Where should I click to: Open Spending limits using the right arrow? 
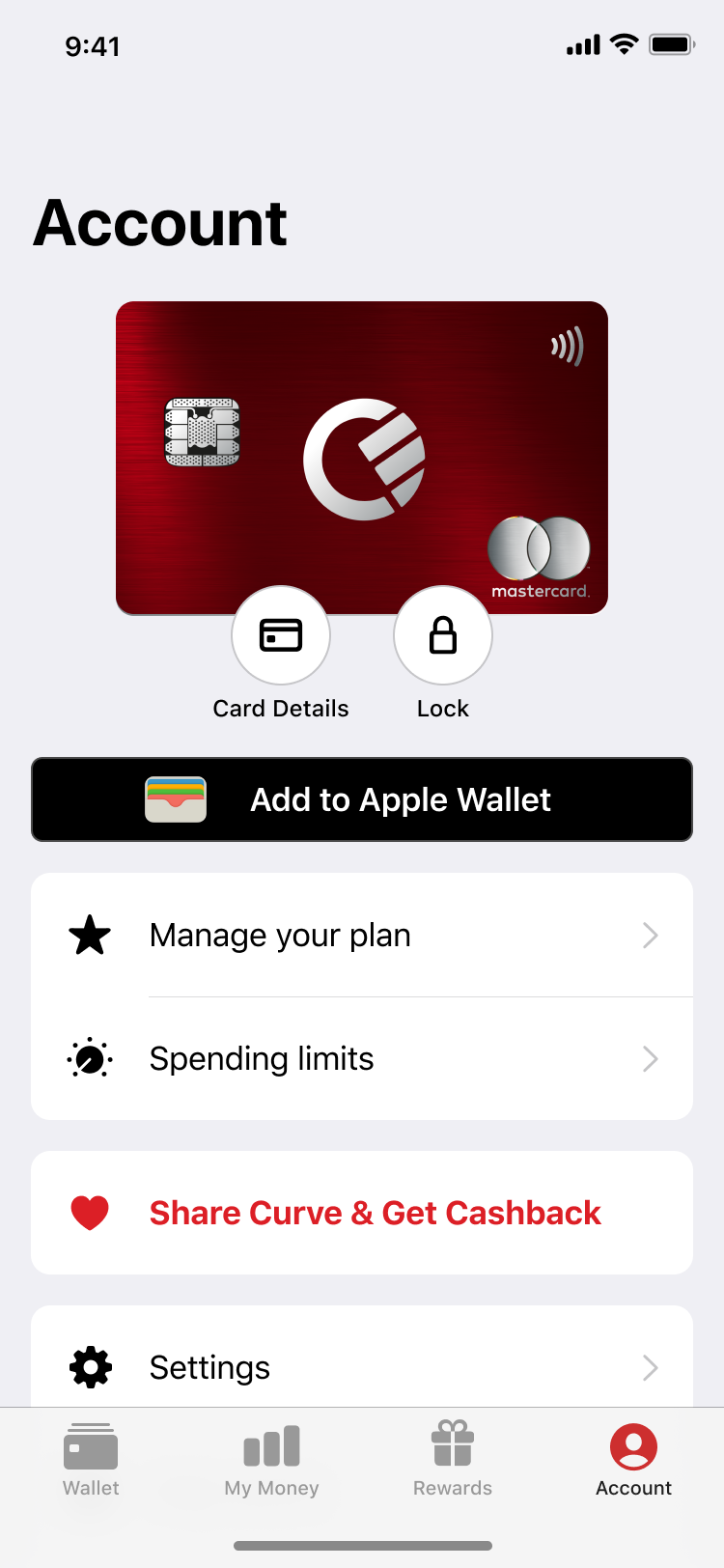coord(650,1058)
